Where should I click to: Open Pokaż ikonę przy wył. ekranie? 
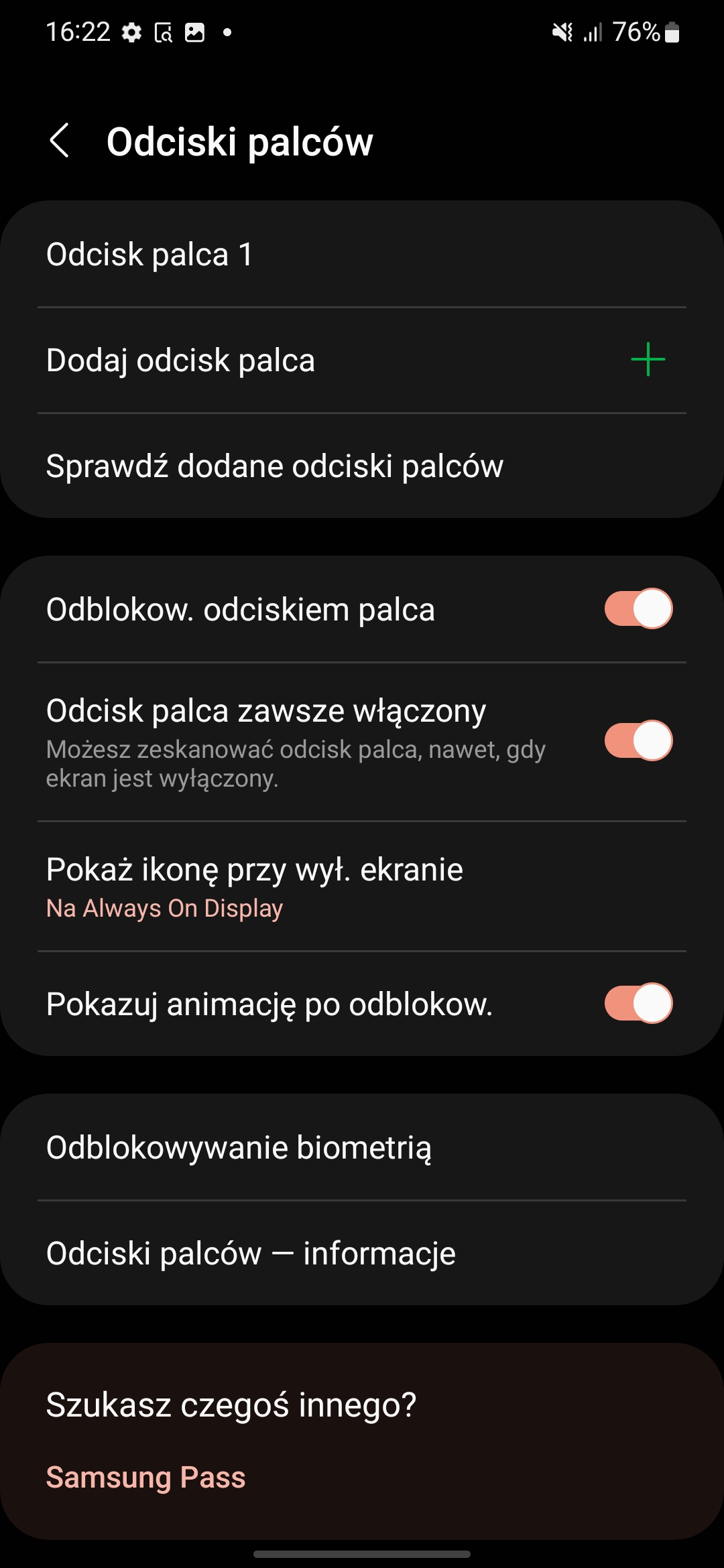[362, 886]
